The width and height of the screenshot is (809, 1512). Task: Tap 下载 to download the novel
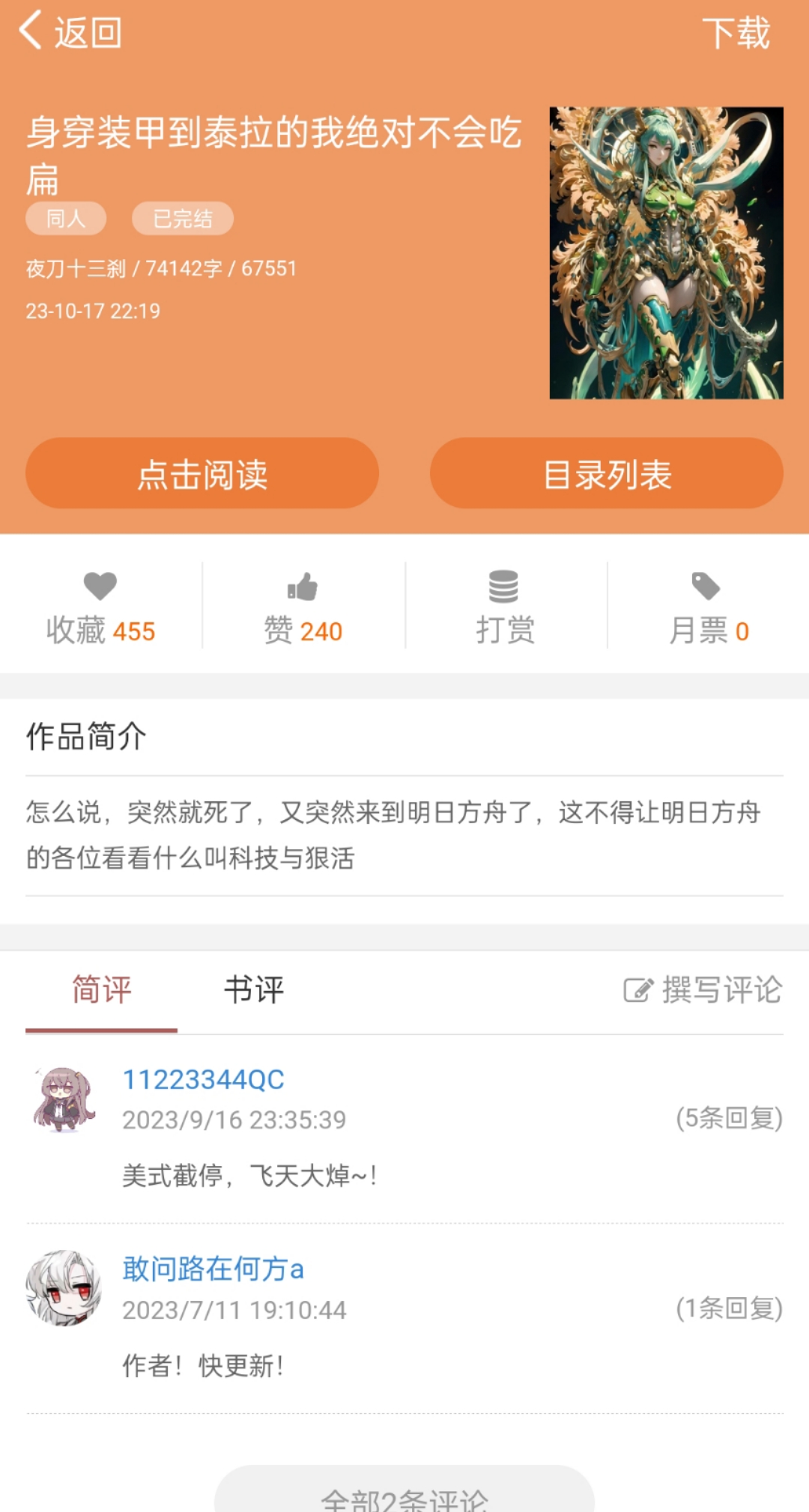pos(735,33)
